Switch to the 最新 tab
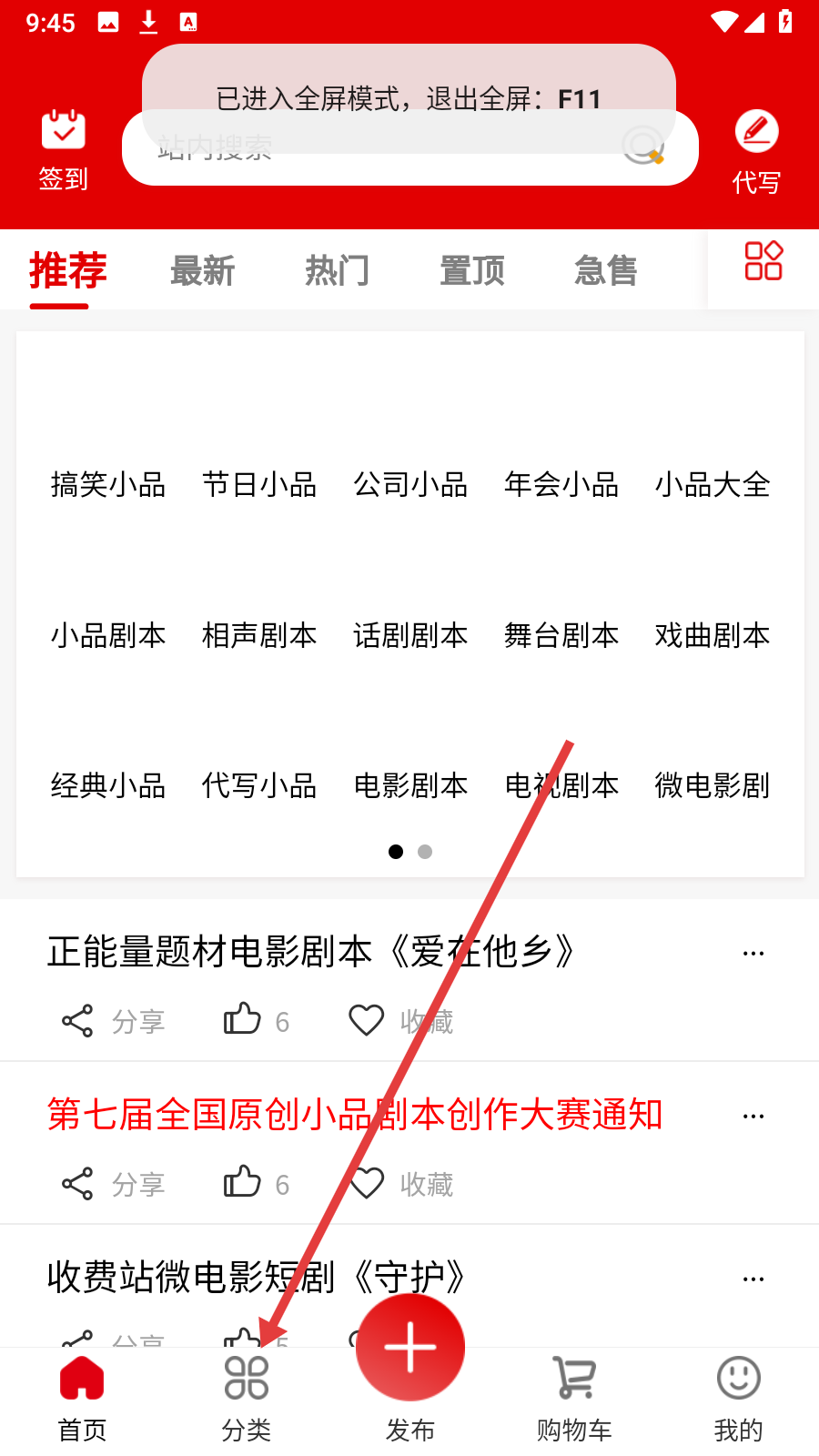 click(202, 270)
